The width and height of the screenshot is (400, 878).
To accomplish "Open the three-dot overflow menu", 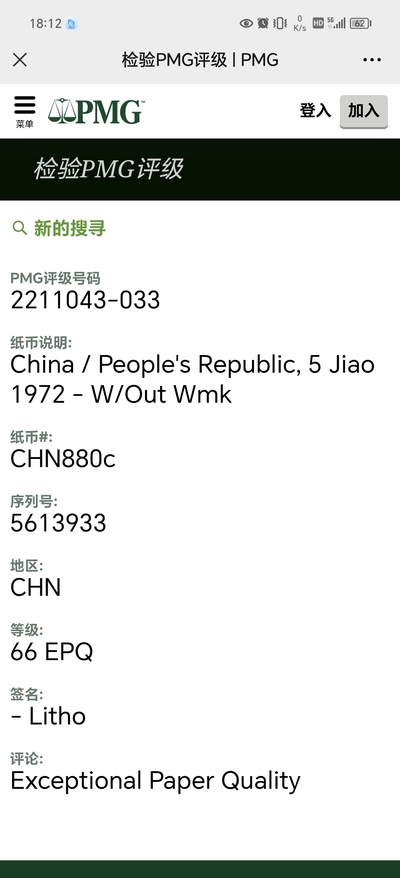I will point(372,60).
